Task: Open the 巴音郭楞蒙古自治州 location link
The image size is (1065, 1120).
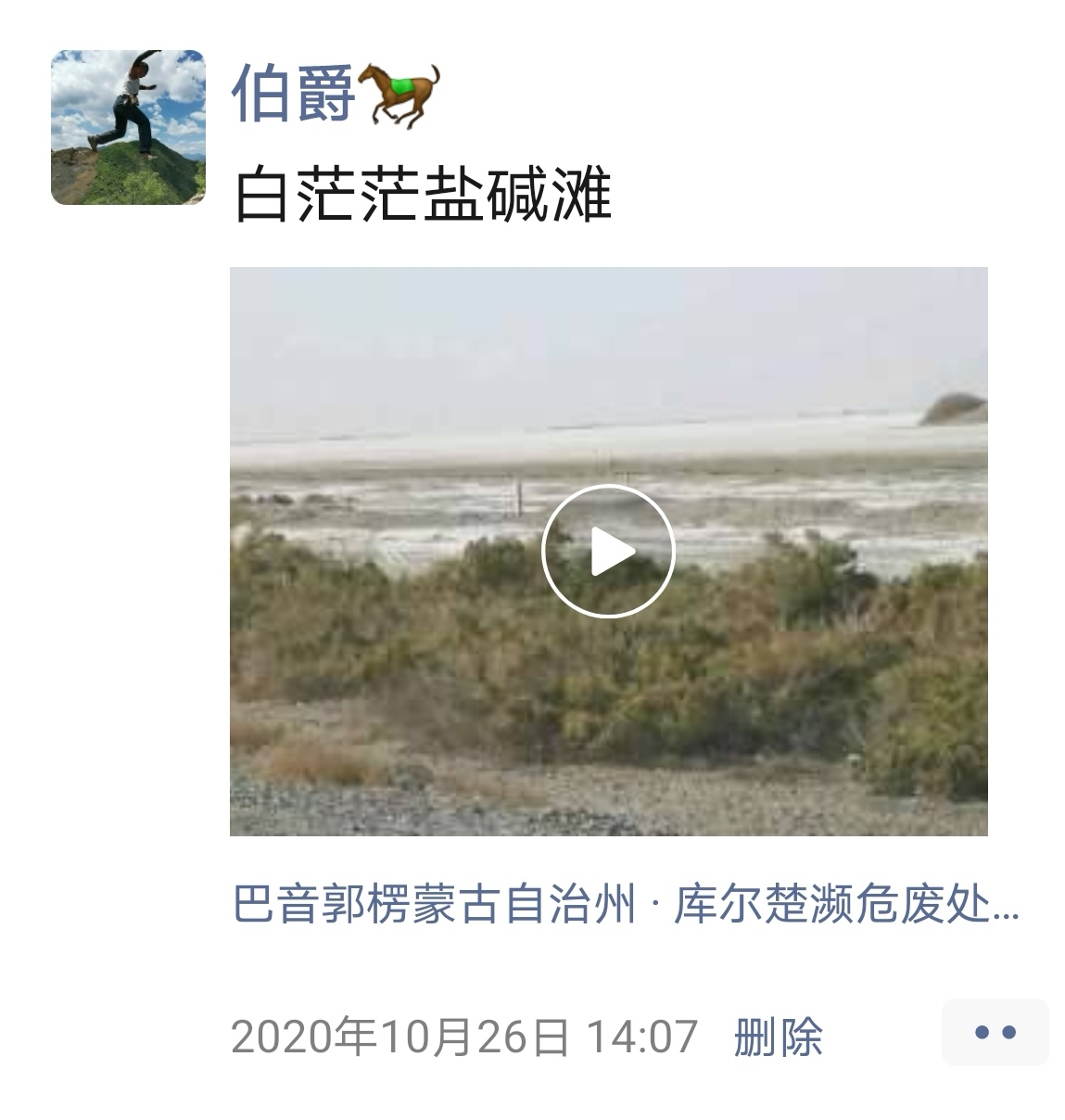Action: 626,905
